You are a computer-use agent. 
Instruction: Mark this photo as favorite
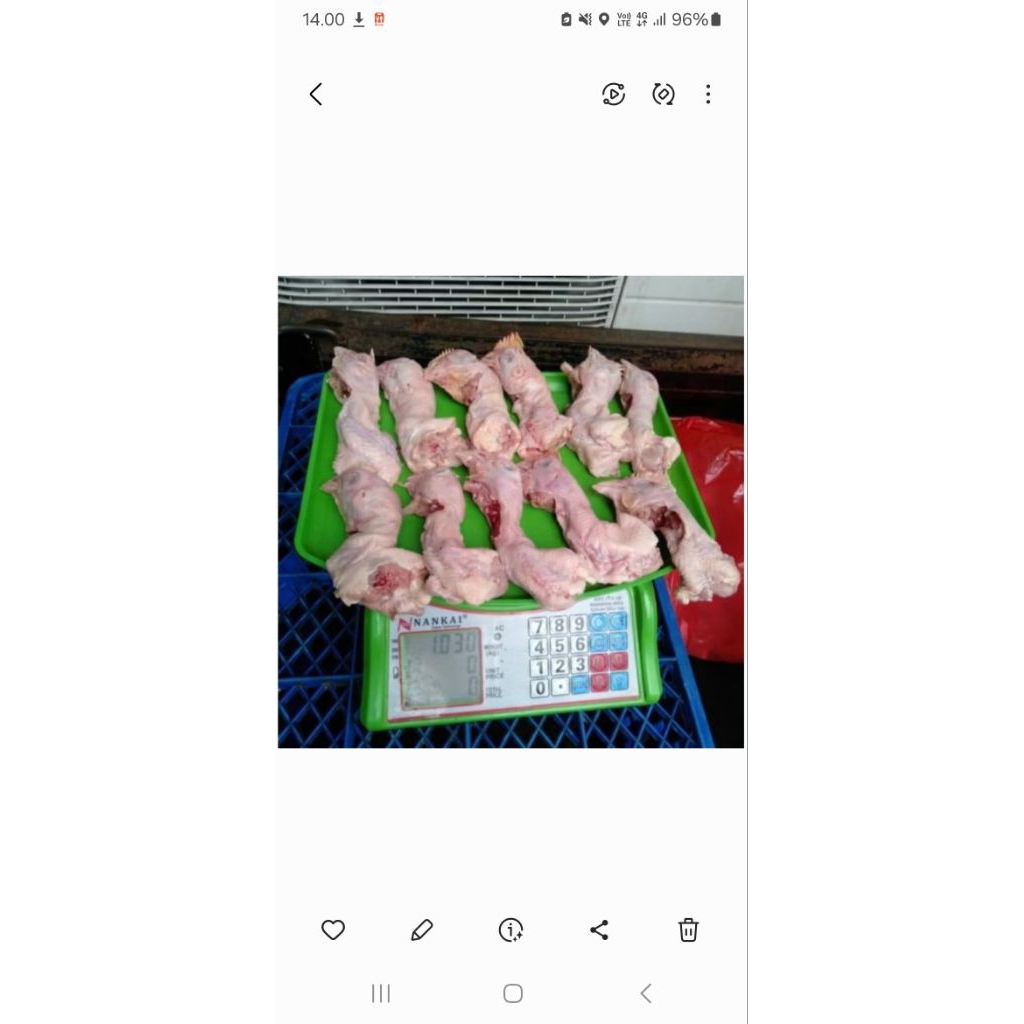click(333, 930)
